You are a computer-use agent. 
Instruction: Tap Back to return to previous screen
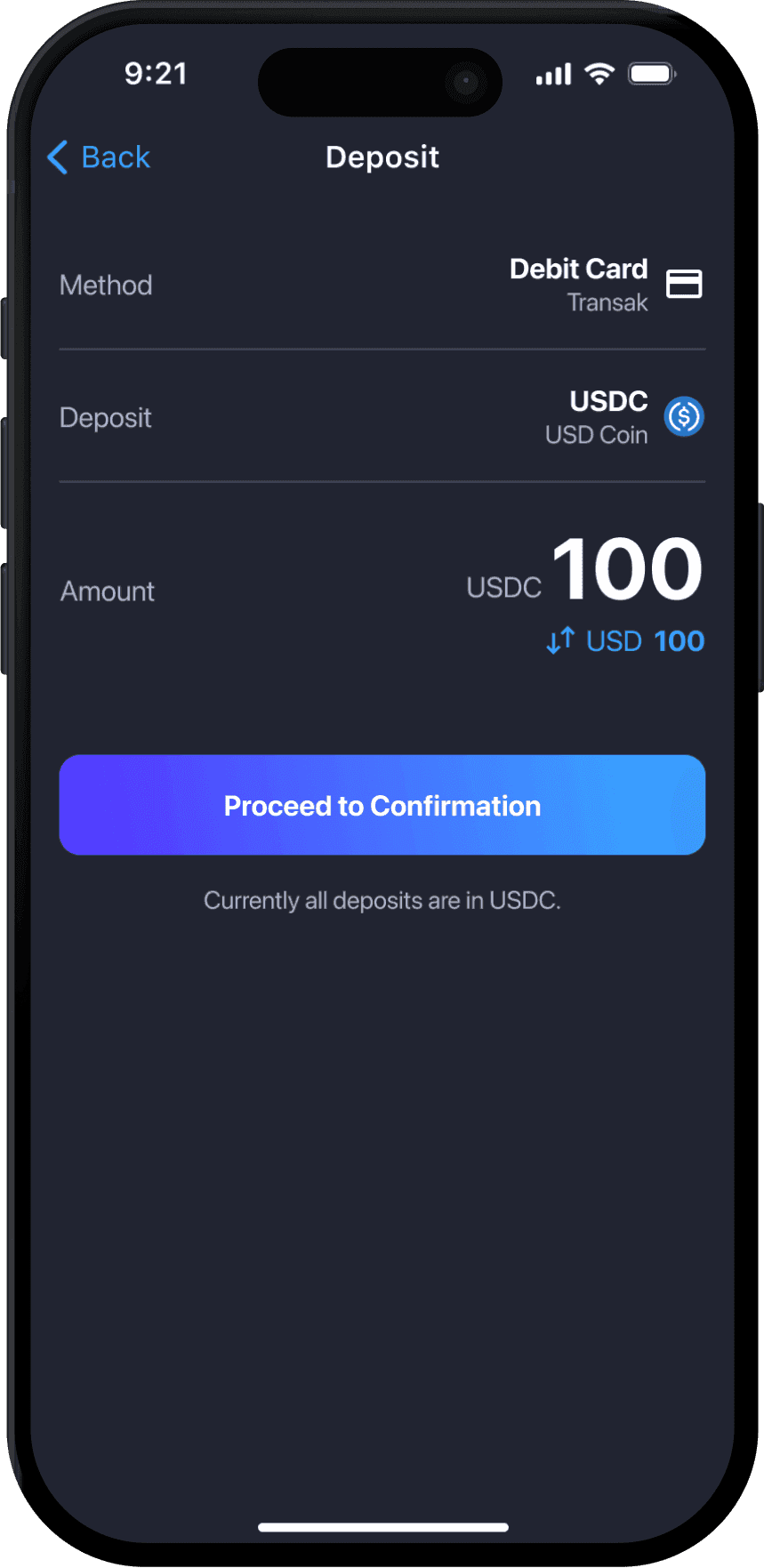click(98, 157)
